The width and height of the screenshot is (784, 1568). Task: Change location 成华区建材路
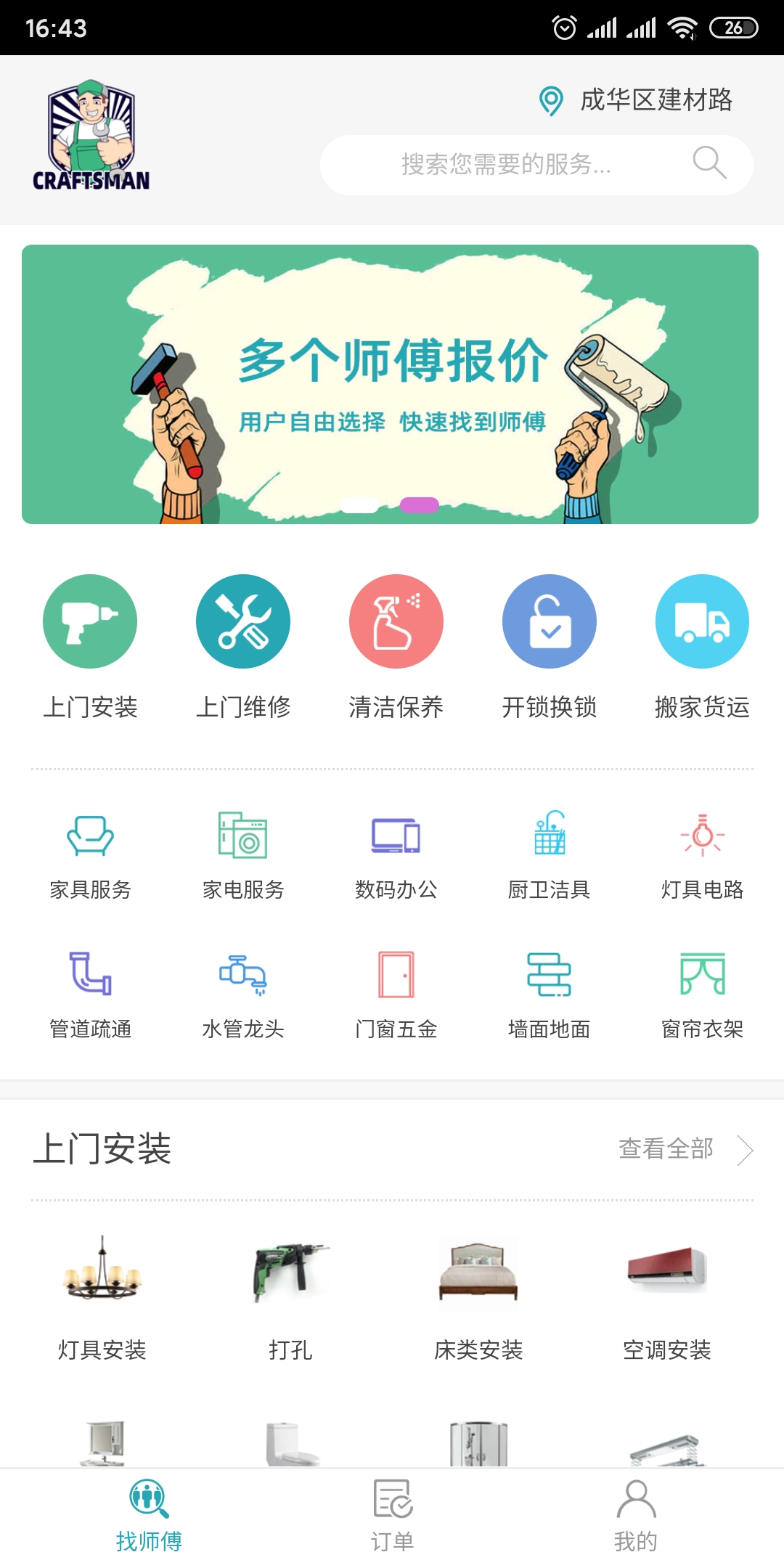click(636, 100)
